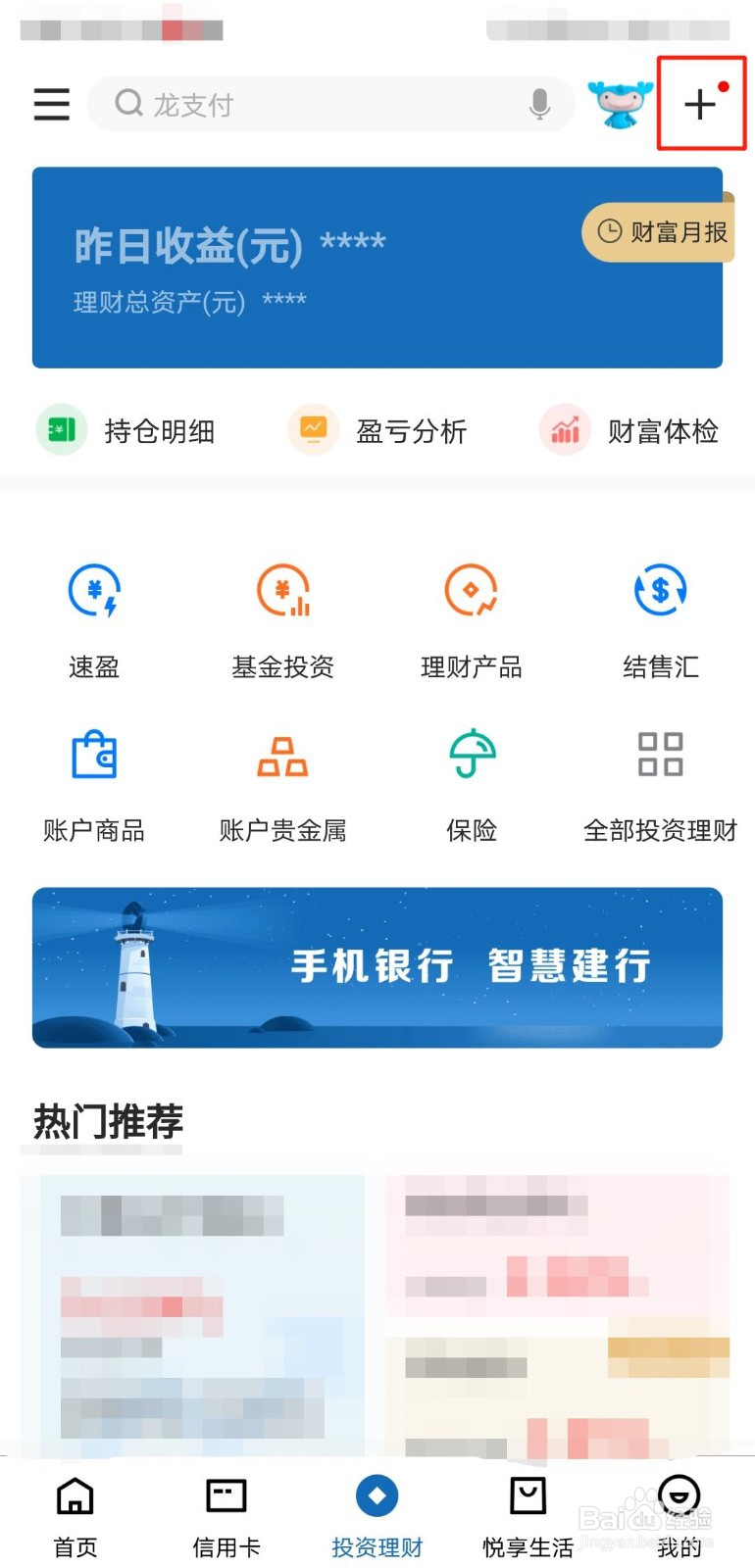The image size is (755, 1568).
Task: Open 持仓明细 holdings details
Action: point(126,430)
